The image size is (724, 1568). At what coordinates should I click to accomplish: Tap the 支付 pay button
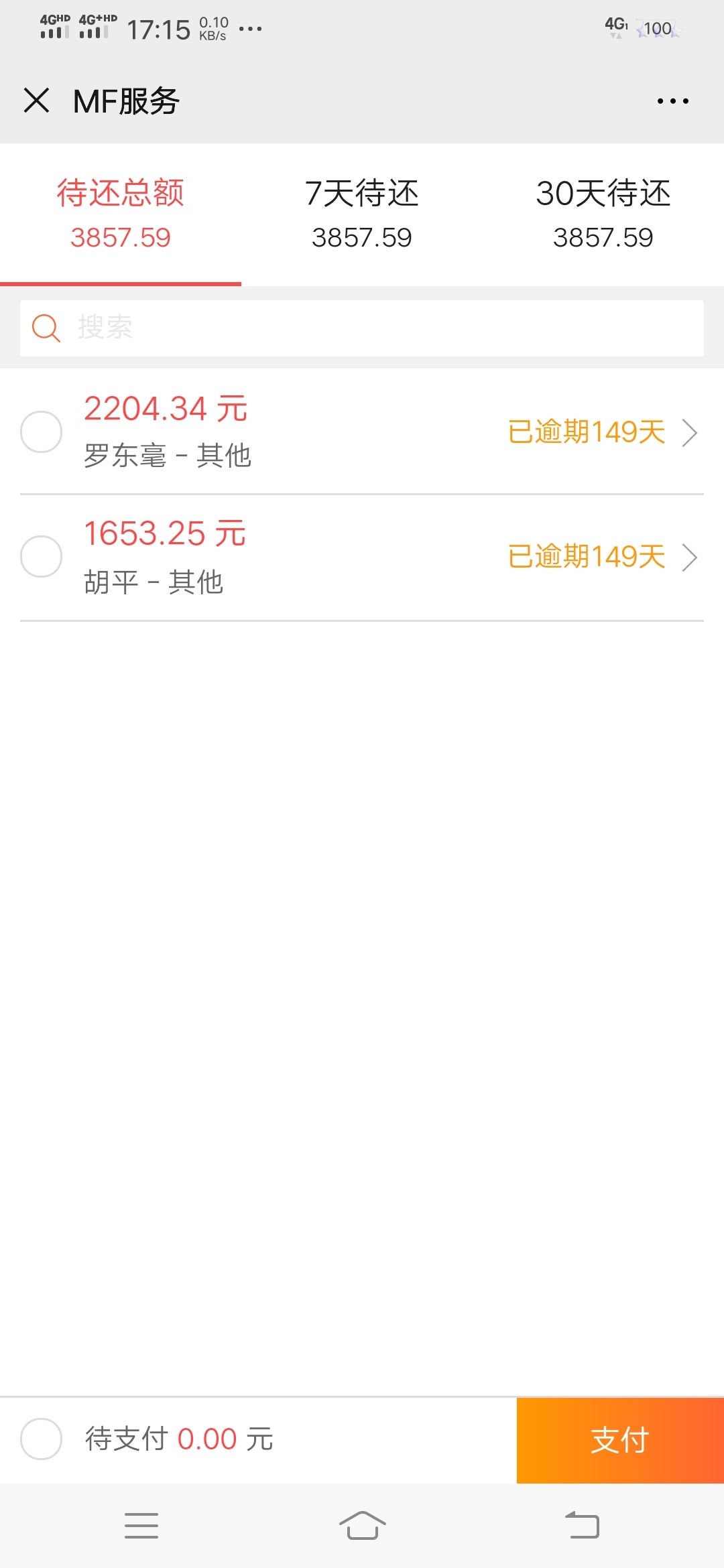click(620, 1440)
